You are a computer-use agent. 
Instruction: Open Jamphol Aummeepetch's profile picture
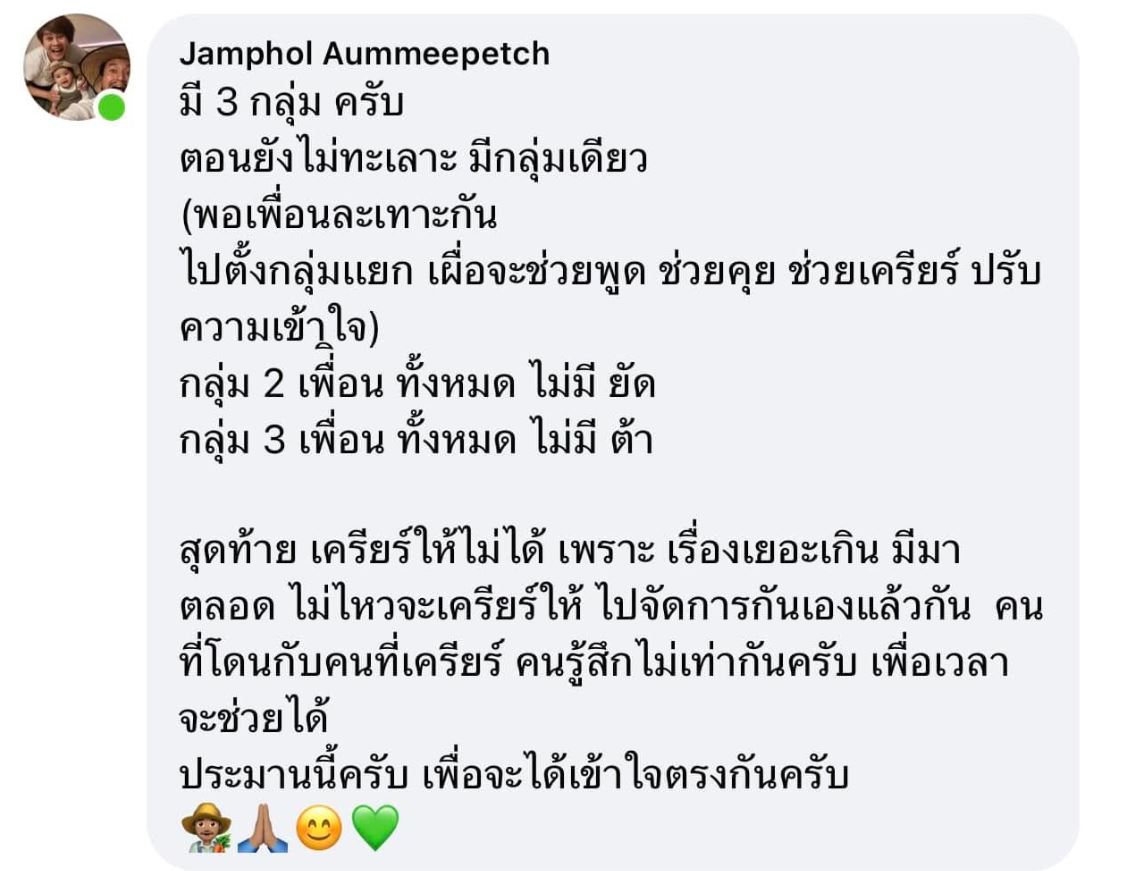point(76,67)
